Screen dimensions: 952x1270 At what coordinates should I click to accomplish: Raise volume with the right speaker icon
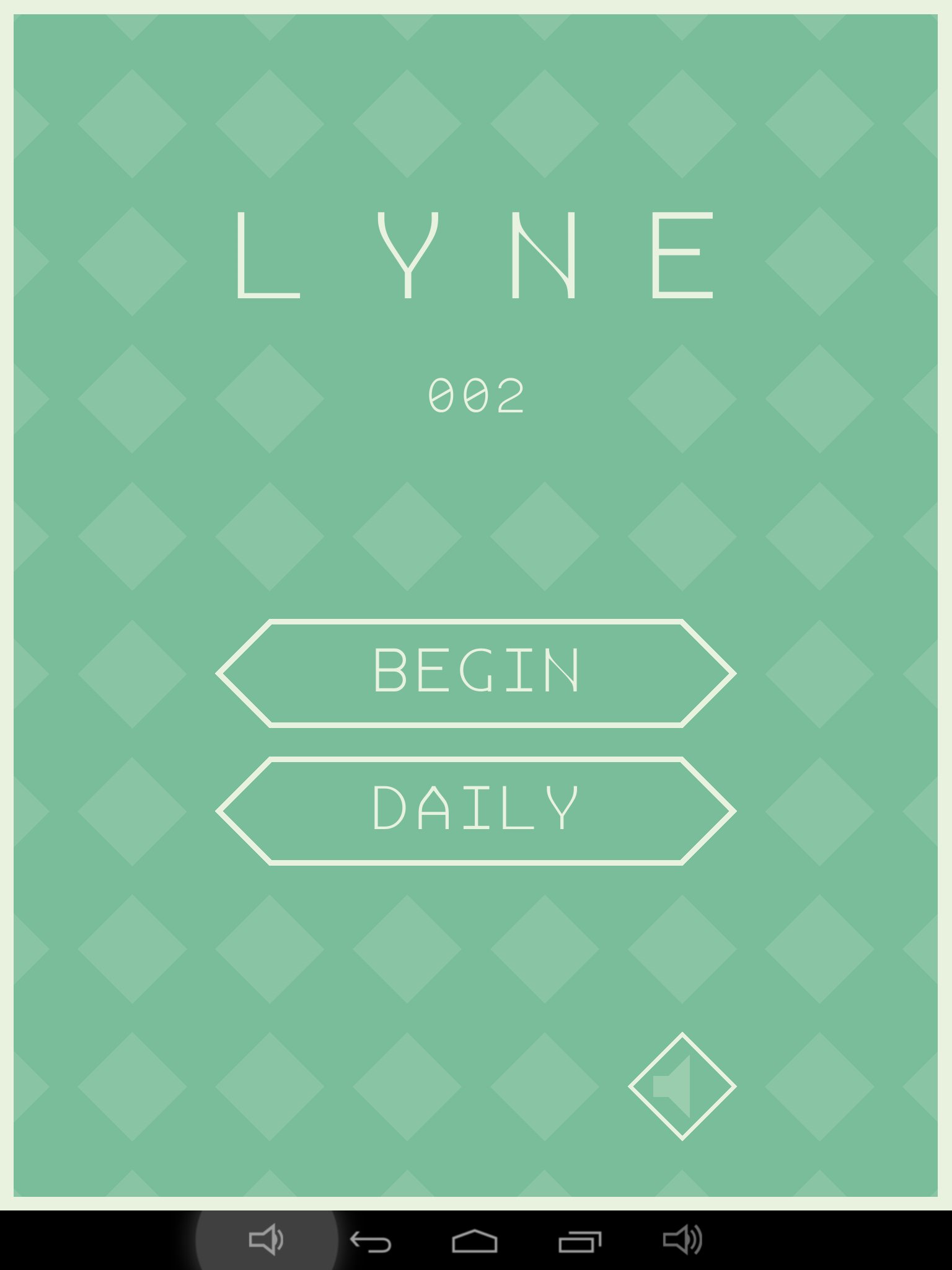coord(682,1240)
